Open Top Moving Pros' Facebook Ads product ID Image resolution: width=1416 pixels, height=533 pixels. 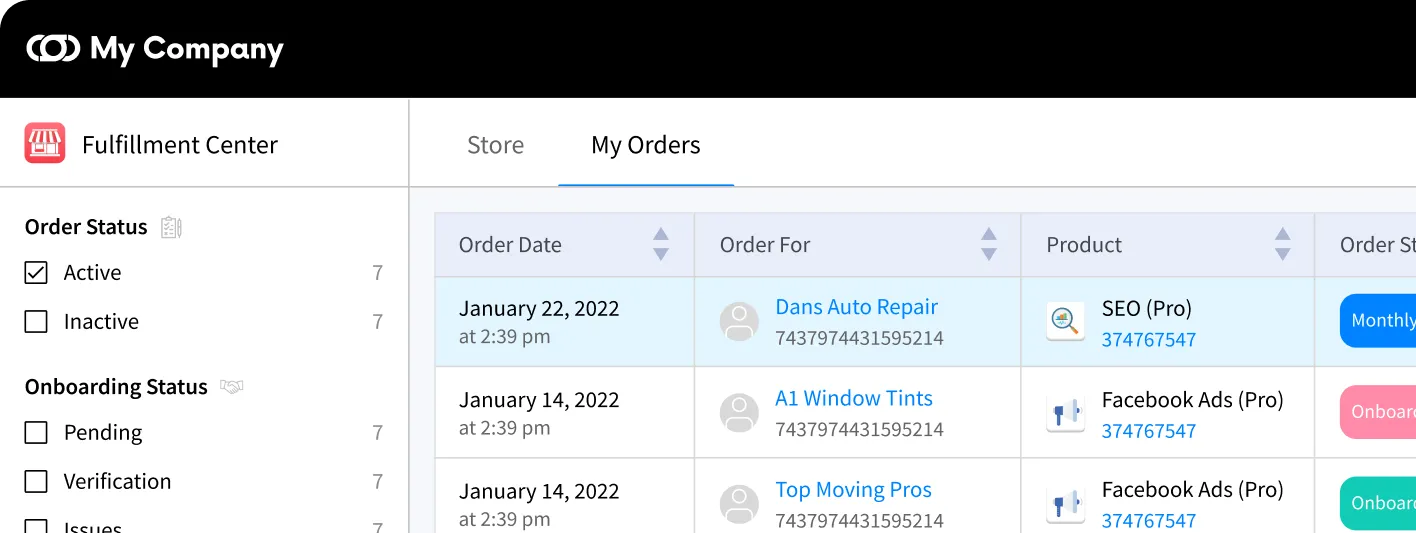(1148, 521)
